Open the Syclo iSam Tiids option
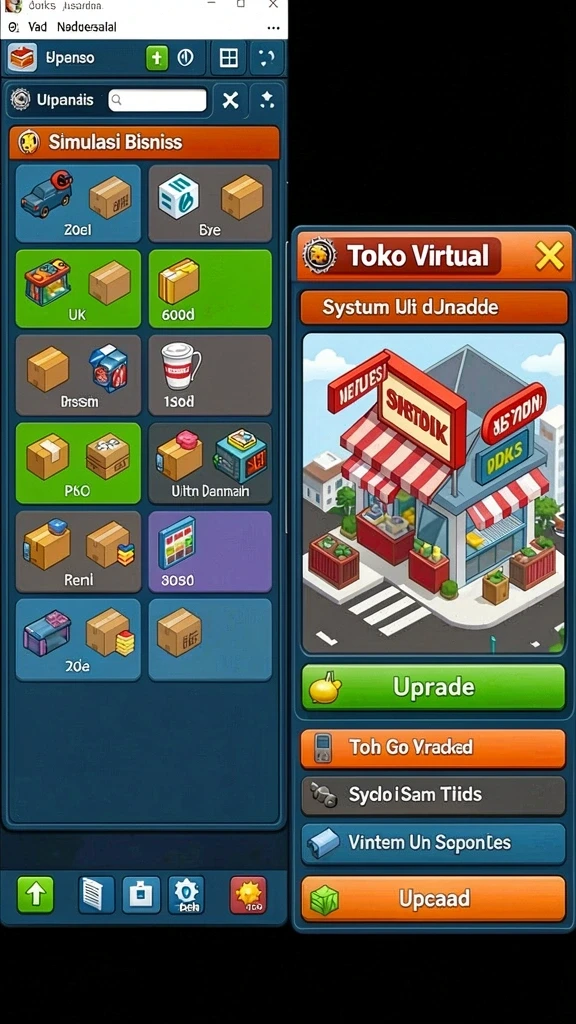 point(433,795)
